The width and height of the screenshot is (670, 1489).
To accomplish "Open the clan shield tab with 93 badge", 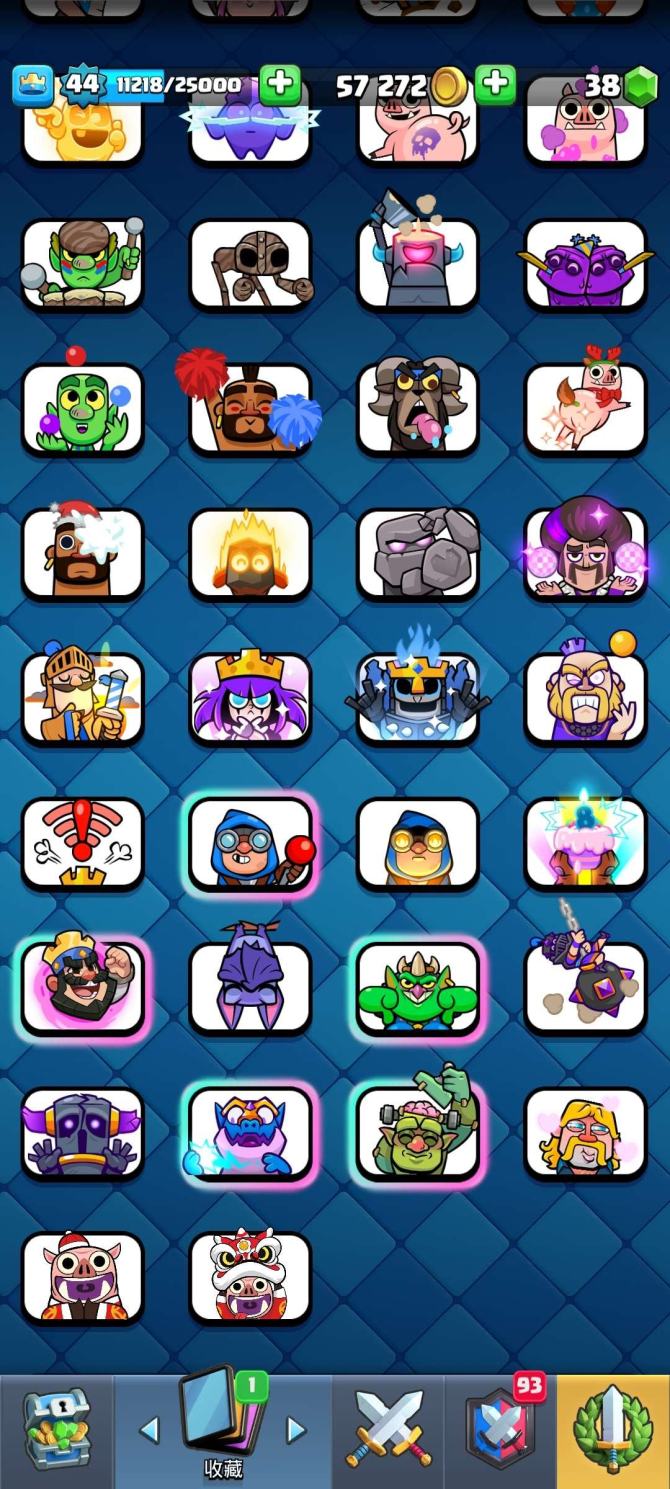I will click(500, 1430).
